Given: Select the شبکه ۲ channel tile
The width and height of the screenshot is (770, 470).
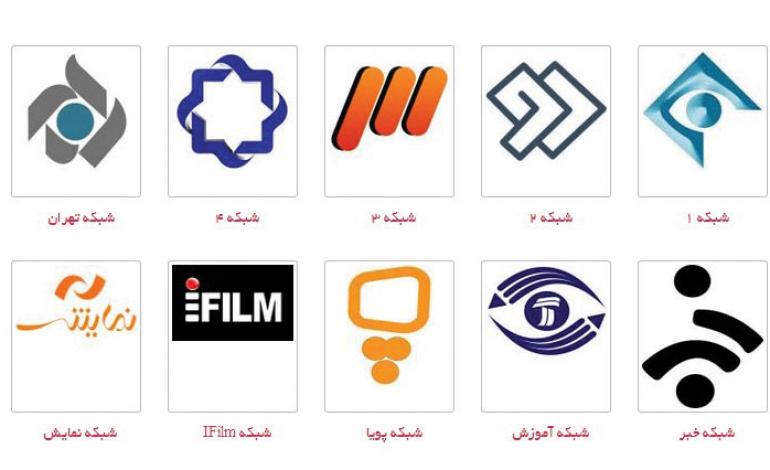Looking at the screenshot, I should (x=545, y=121).
